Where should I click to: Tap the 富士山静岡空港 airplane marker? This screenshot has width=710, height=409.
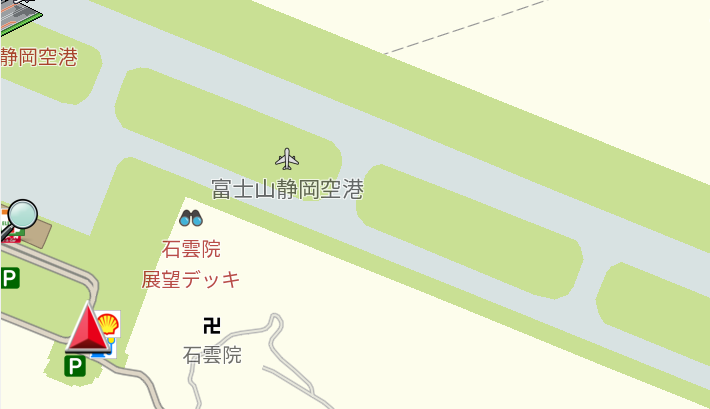click(288, 159)
